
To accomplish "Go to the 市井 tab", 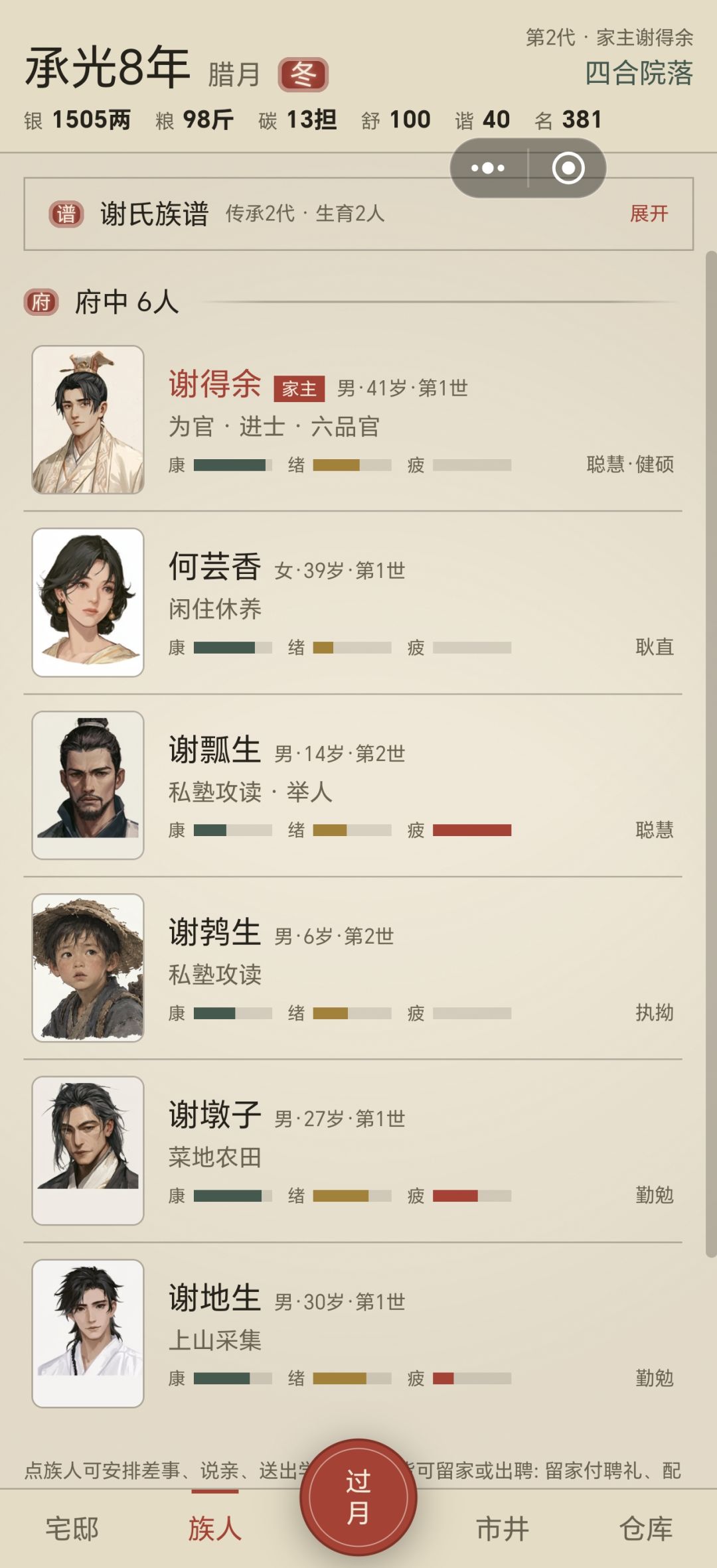I will [503, 1529].
